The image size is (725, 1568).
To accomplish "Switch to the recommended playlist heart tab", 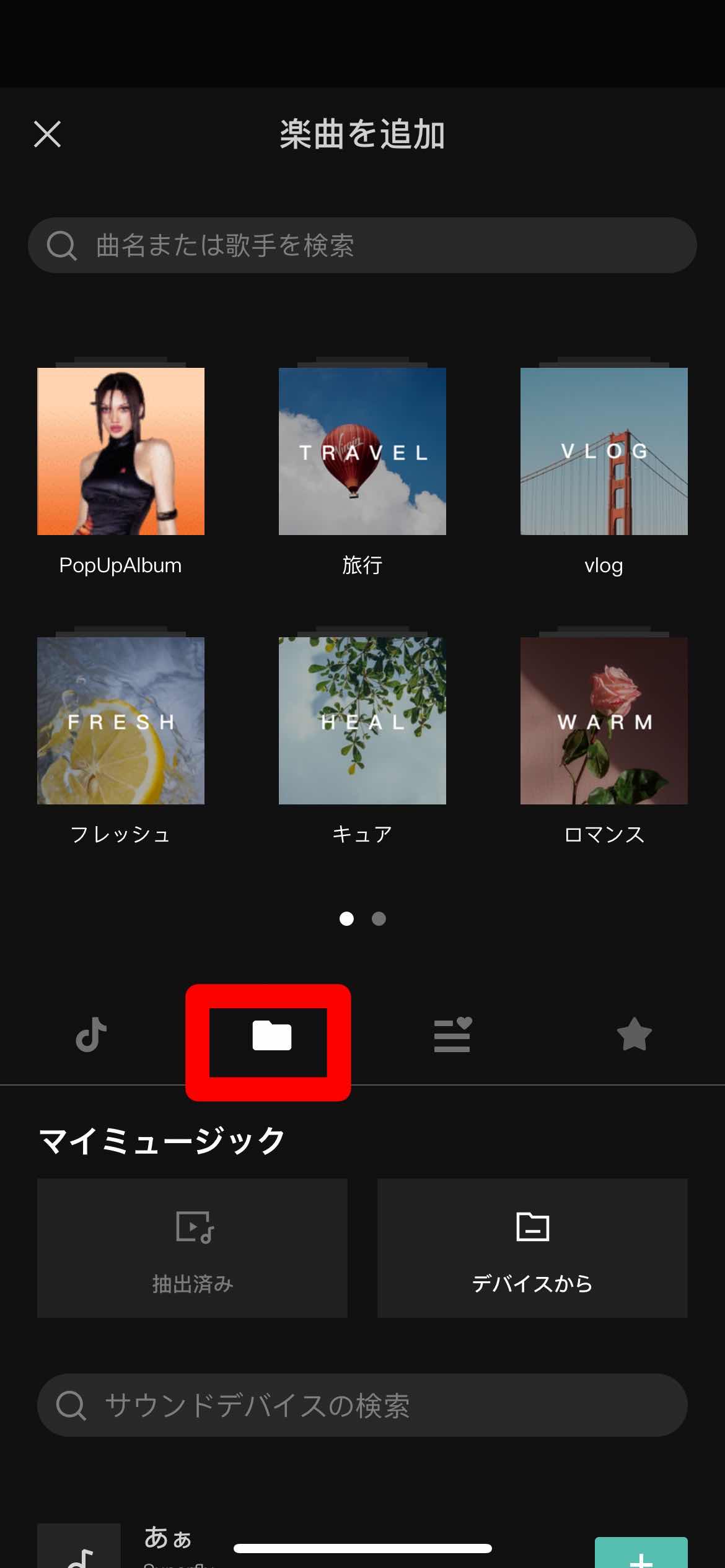I will click(452, 1035).
